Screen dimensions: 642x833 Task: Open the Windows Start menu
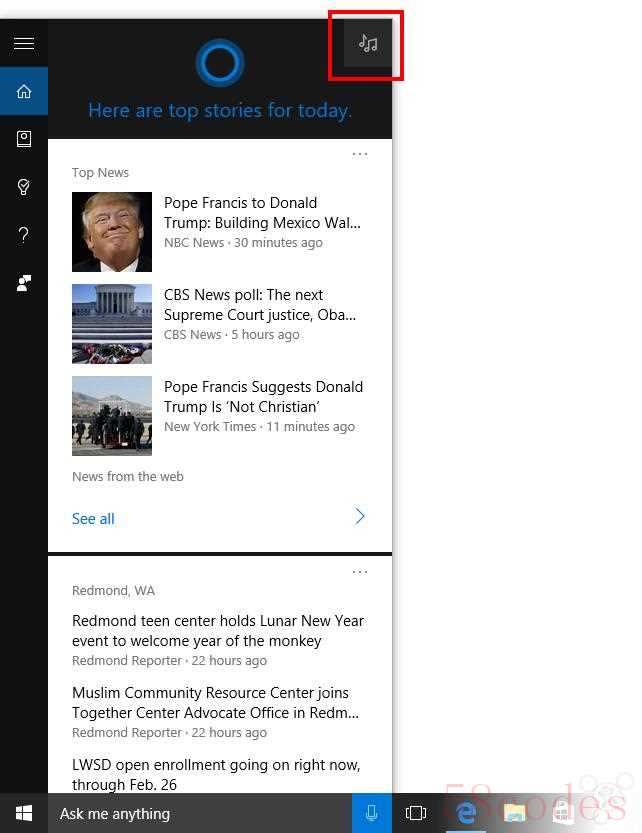(x=24, y=814)
